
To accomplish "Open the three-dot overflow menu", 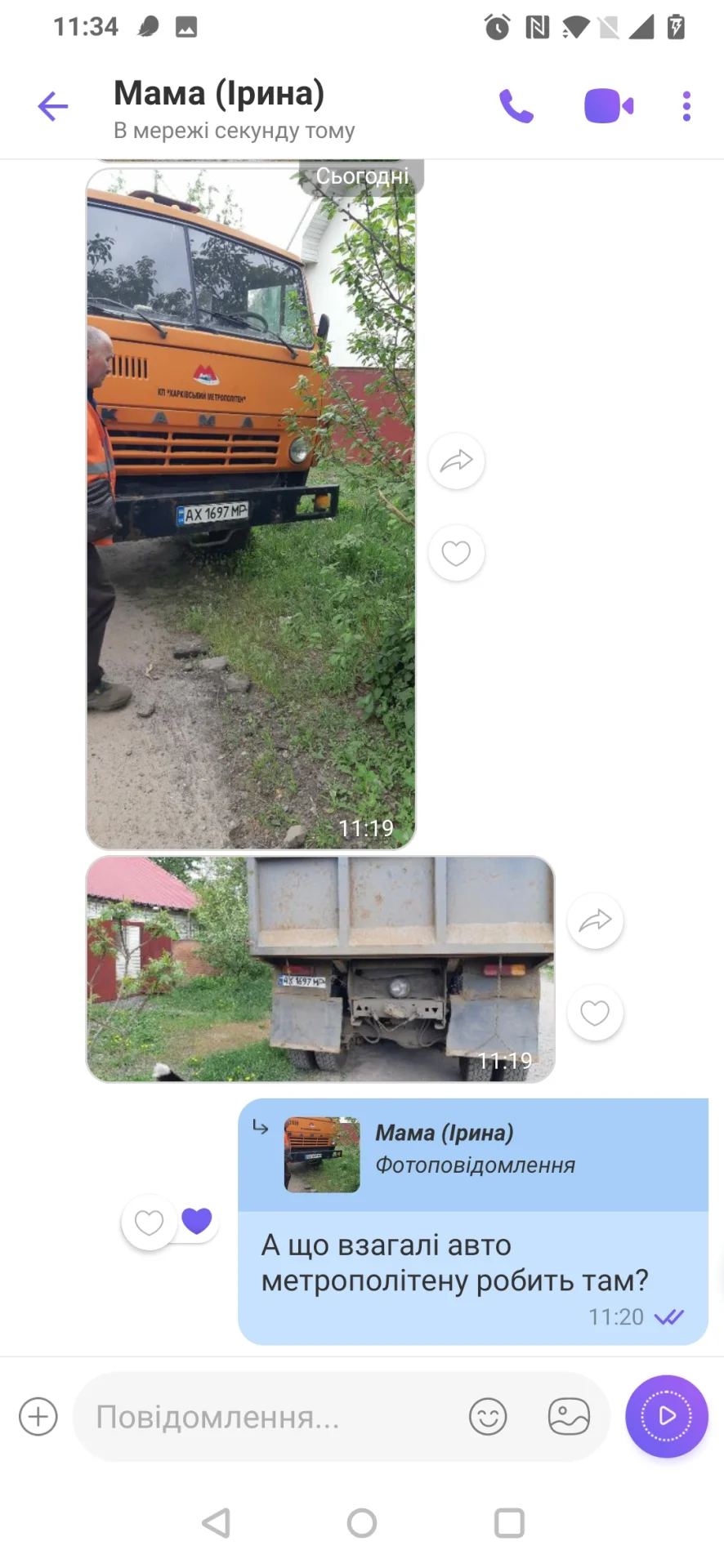I will pyautogui.click(x=686, y=106).
